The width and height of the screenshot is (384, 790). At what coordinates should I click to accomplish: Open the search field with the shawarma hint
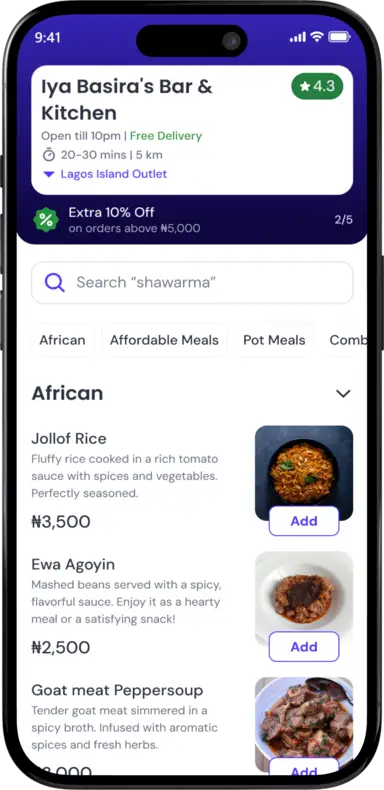click(x=192, y=282)
